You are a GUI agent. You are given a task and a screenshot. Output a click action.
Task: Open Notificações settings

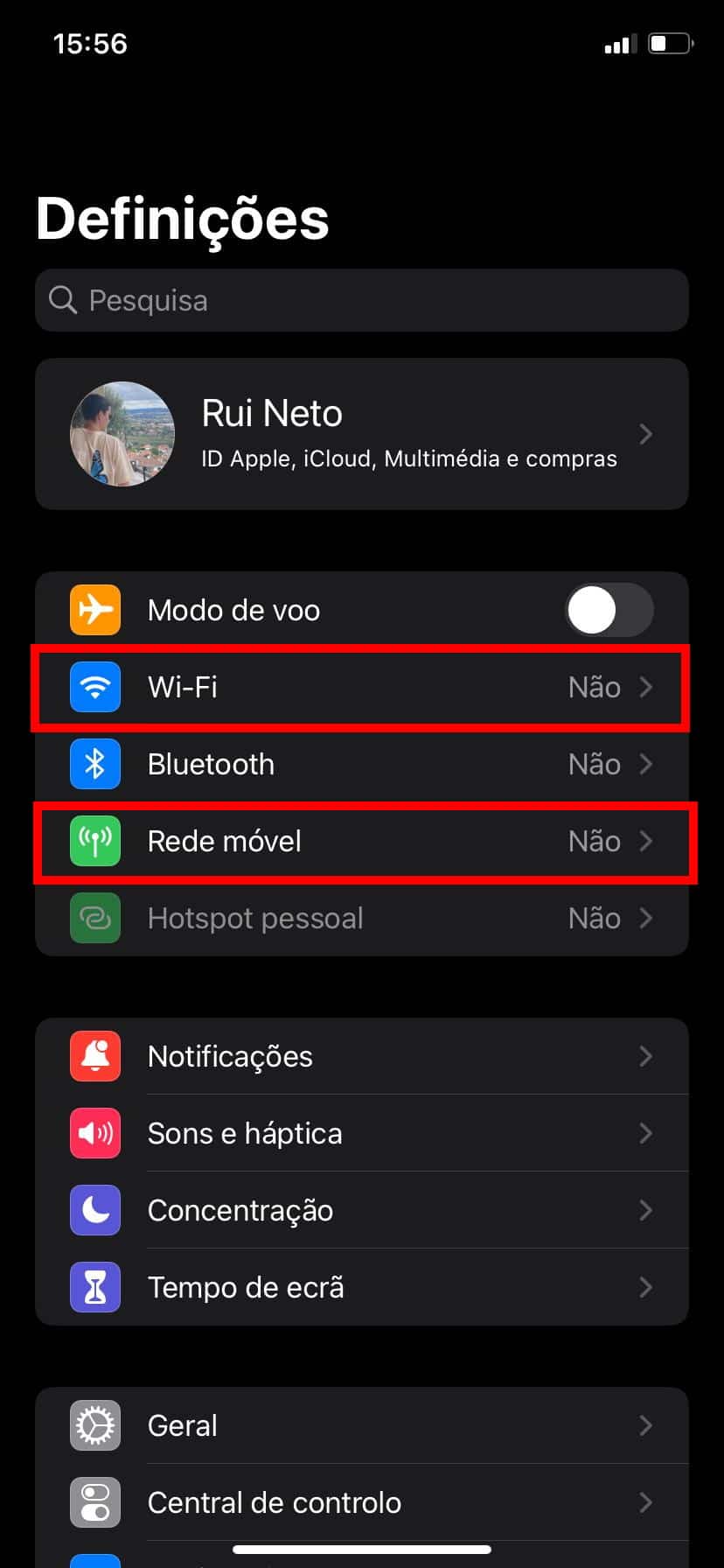pyautogui.click(x=362, y=1056)
